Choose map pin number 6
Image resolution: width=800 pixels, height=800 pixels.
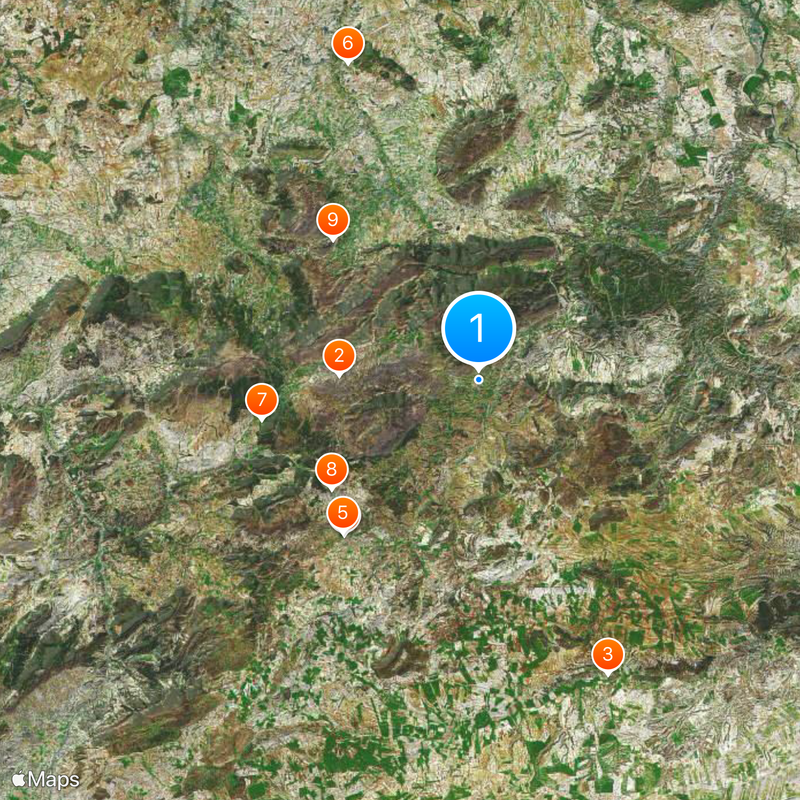point(347,43)
